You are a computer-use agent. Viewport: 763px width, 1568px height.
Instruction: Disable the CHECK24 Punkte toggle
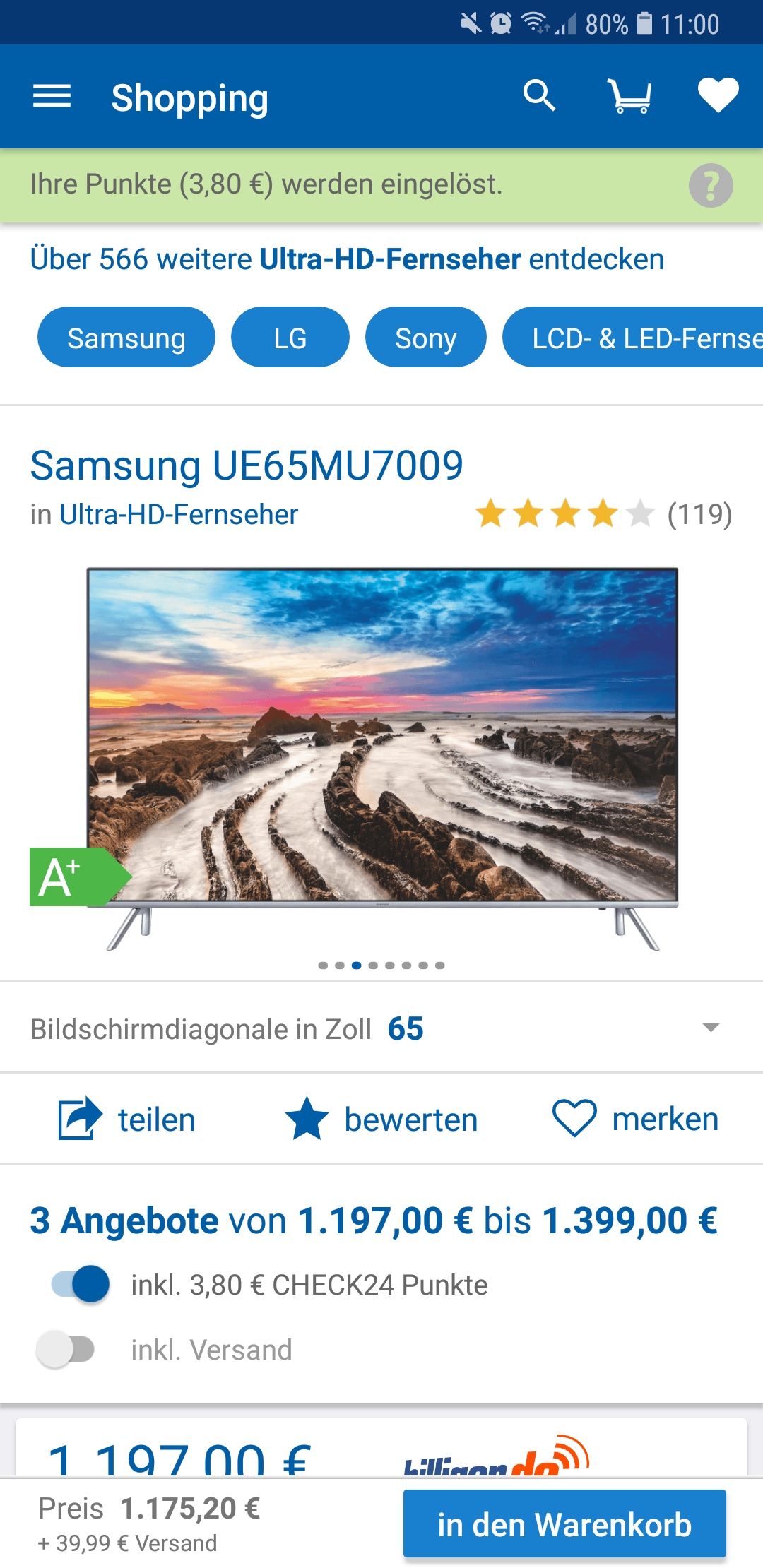(81, 1284)
